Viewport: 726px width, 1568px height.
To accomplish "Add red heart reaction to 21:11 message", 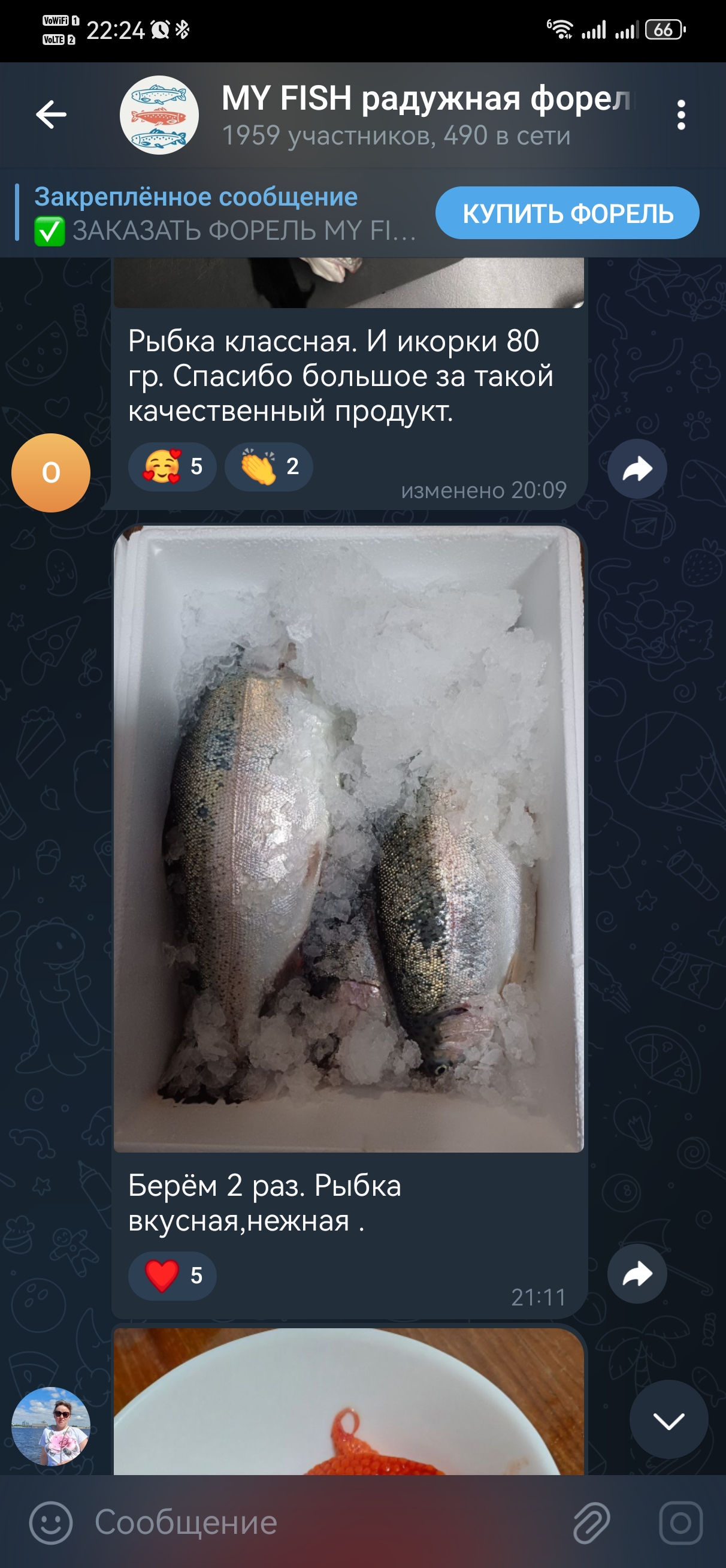I will coord(173,1275).
